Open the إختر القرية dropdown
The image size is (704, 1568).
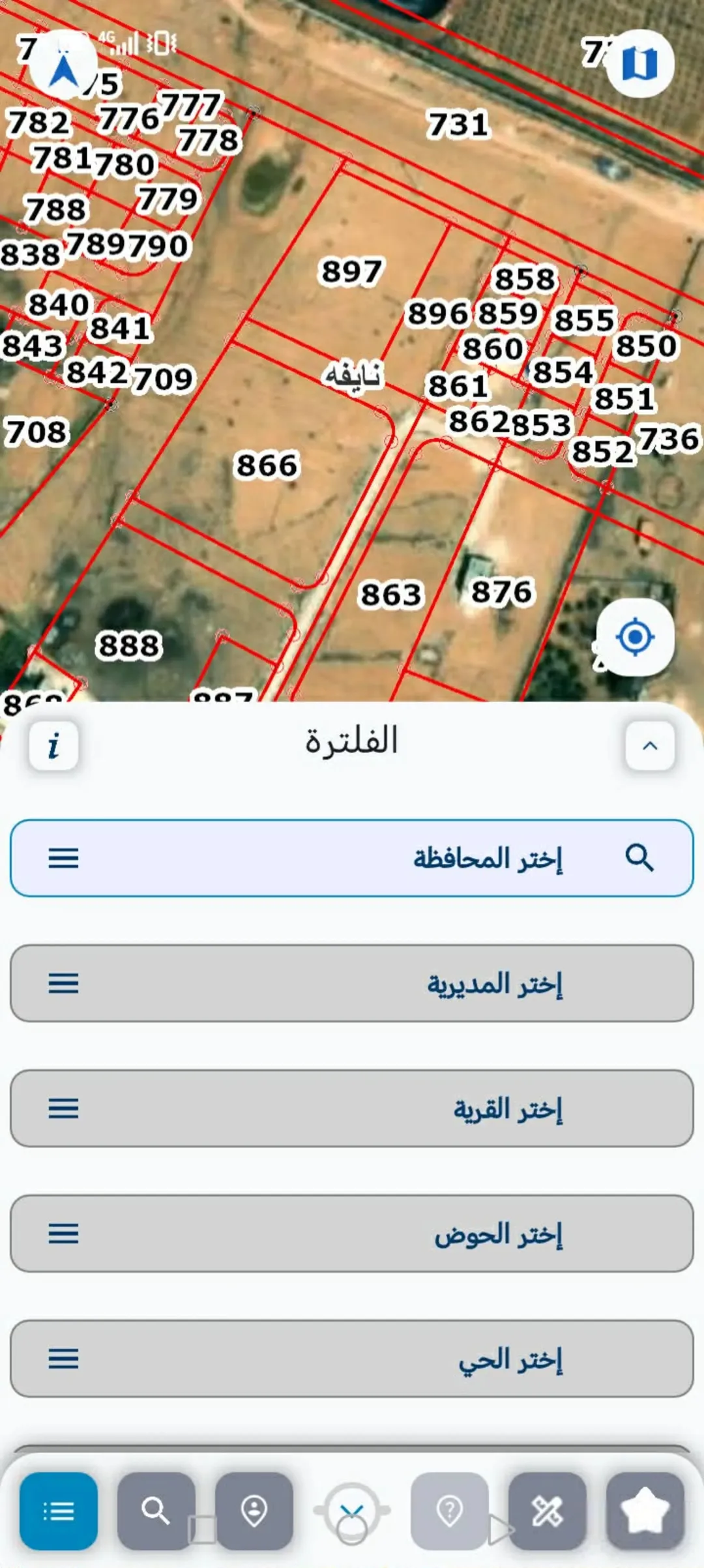tap(352, 1108)
